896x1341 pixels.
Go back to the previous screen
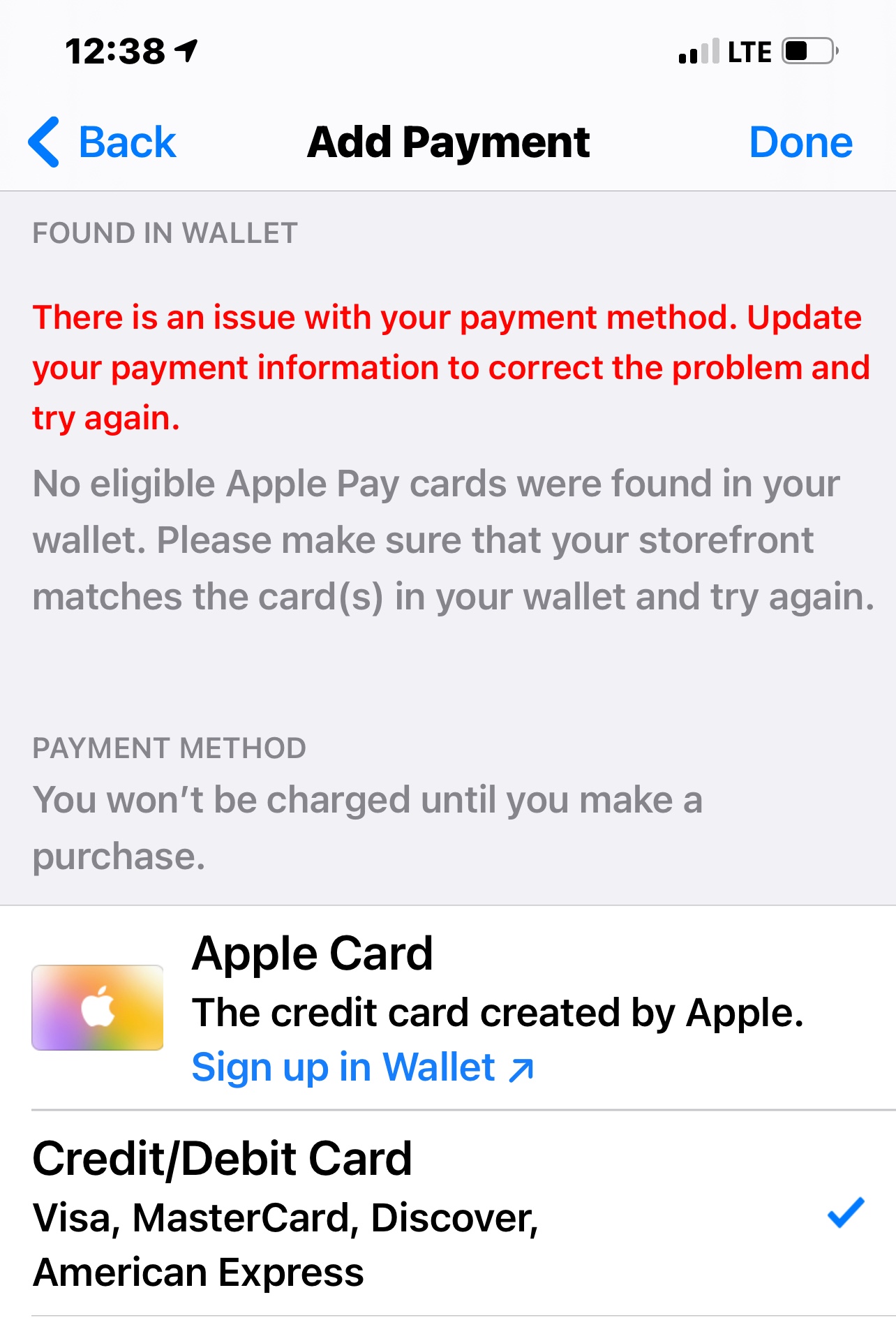coord(102,142)
